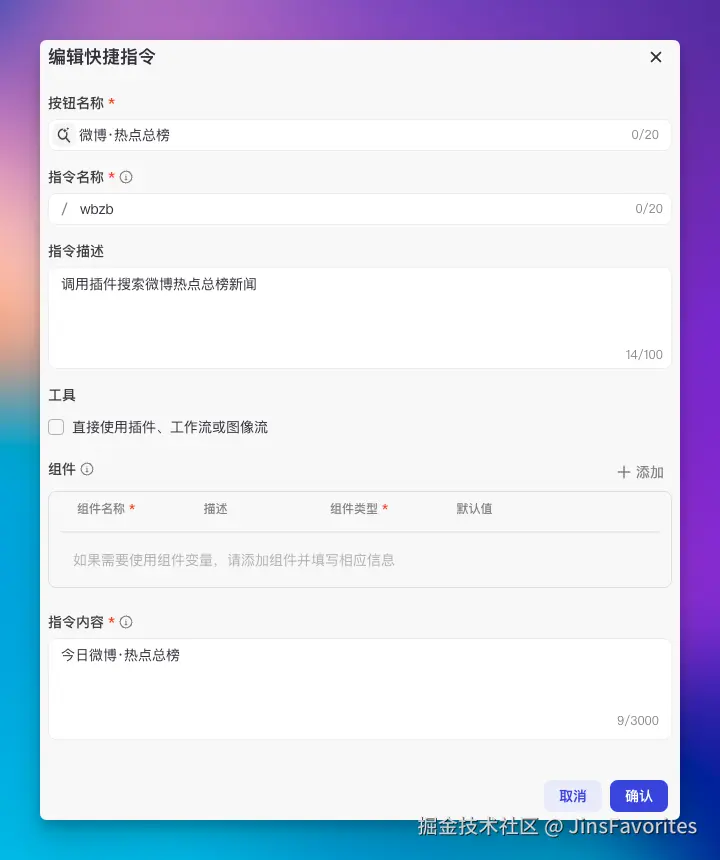Edit the 指令内容 text area
This screenshot has height=860, width=720.
(x=359, y=687)
